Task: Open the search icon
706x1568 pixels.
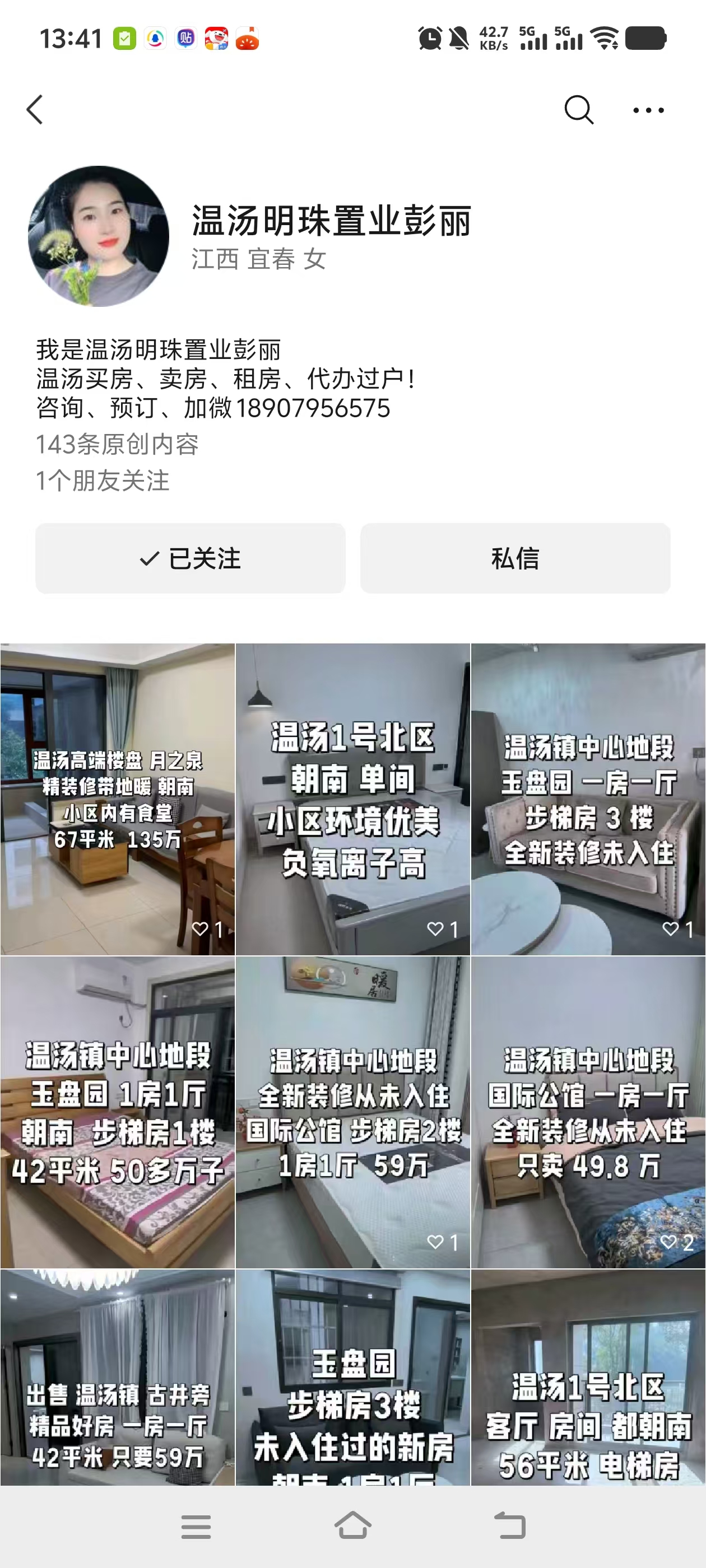Action: tap(578, 110)
